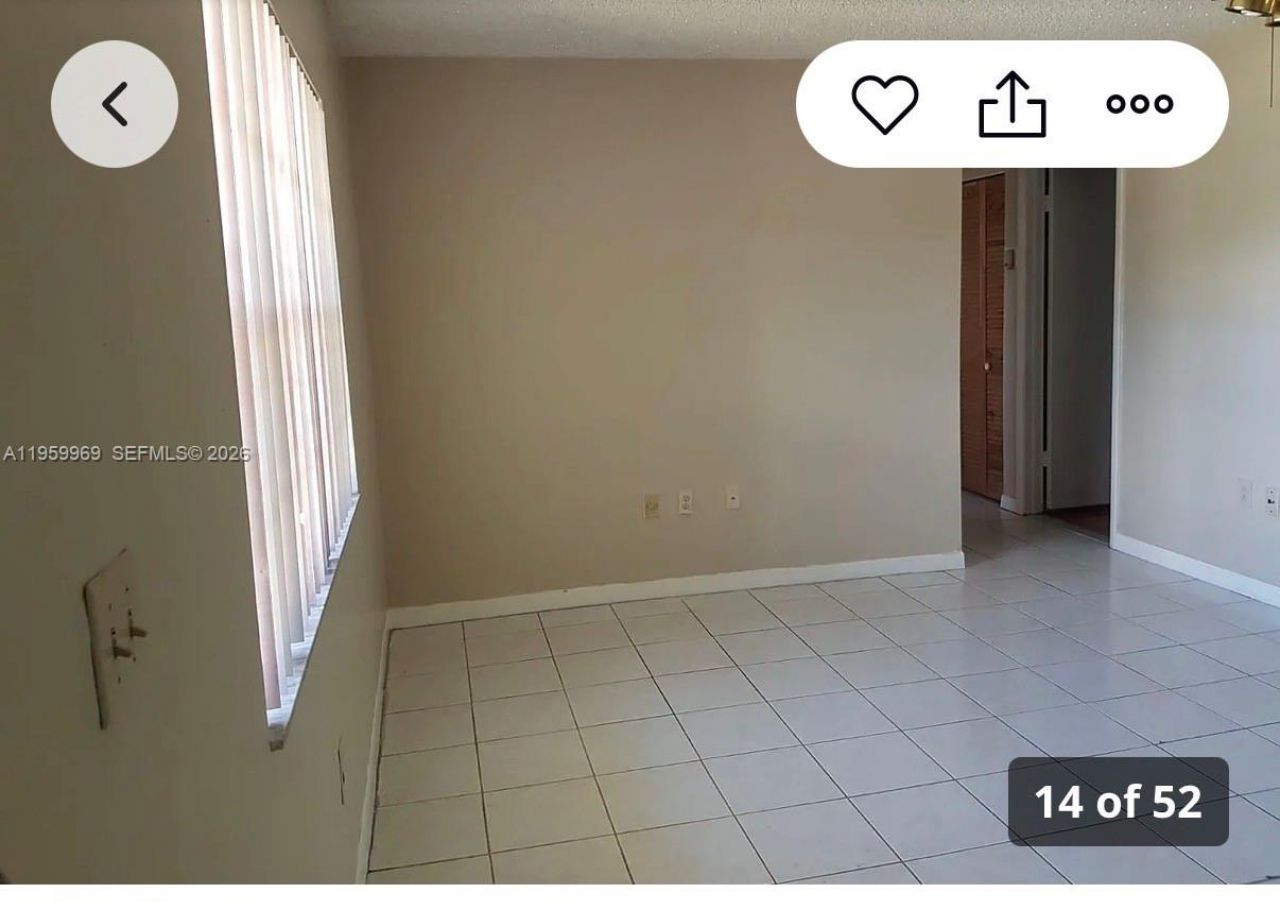Viewport: 1280px width, 910px height.
Task: Save this listing with the heart icon
Action: [884, 104]
